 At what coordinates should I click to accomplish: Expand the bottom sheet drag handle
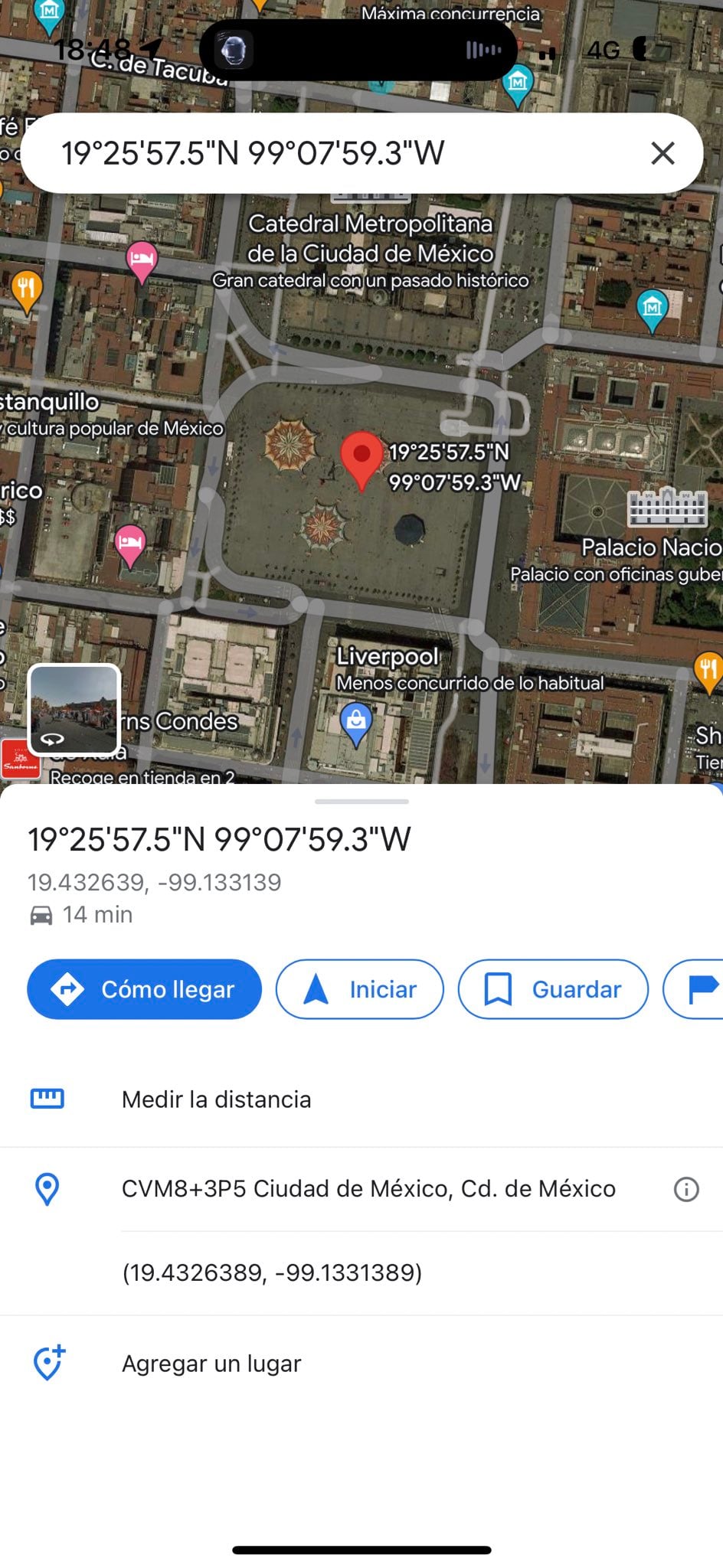[361, 801]
